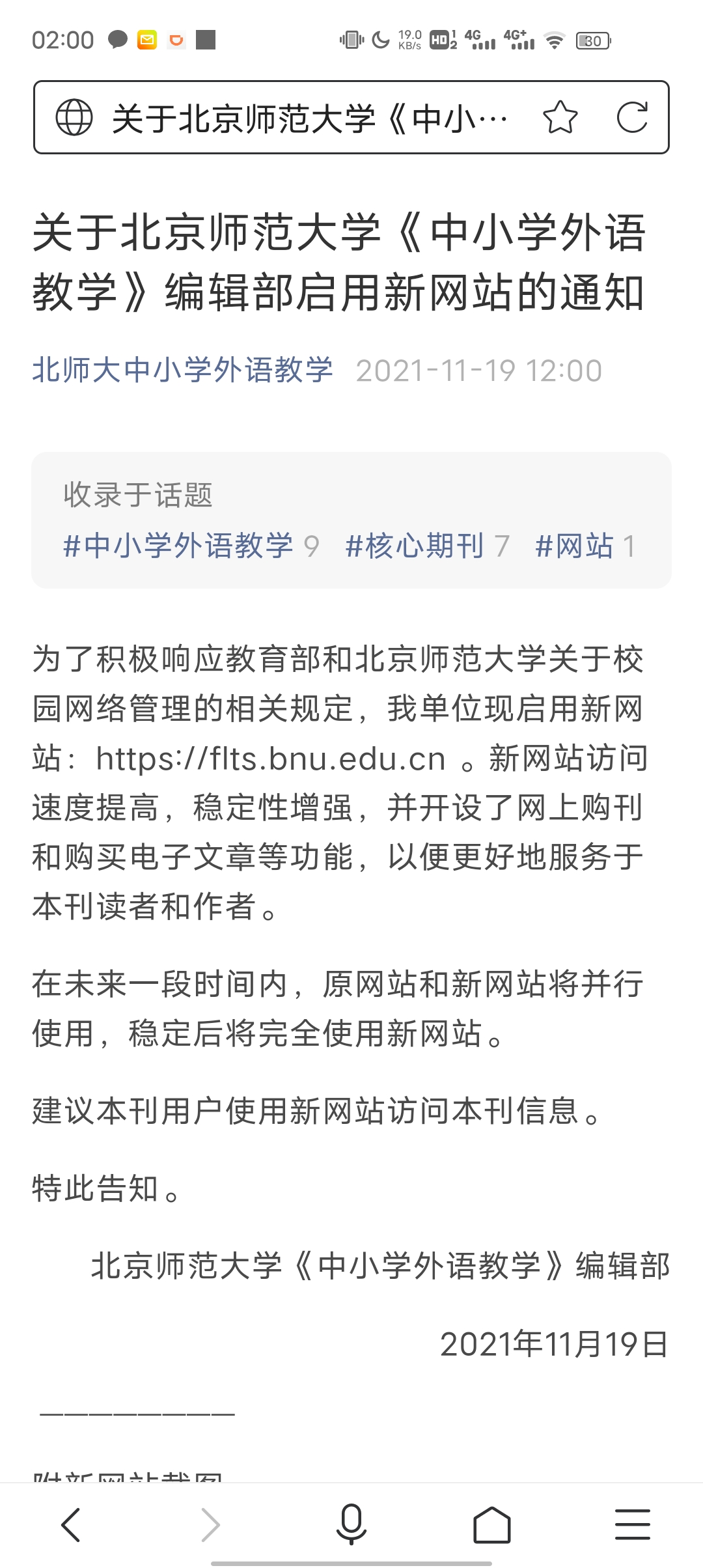Bookmark this page with the star icon
703x1568 pixels.
point(560,118)
